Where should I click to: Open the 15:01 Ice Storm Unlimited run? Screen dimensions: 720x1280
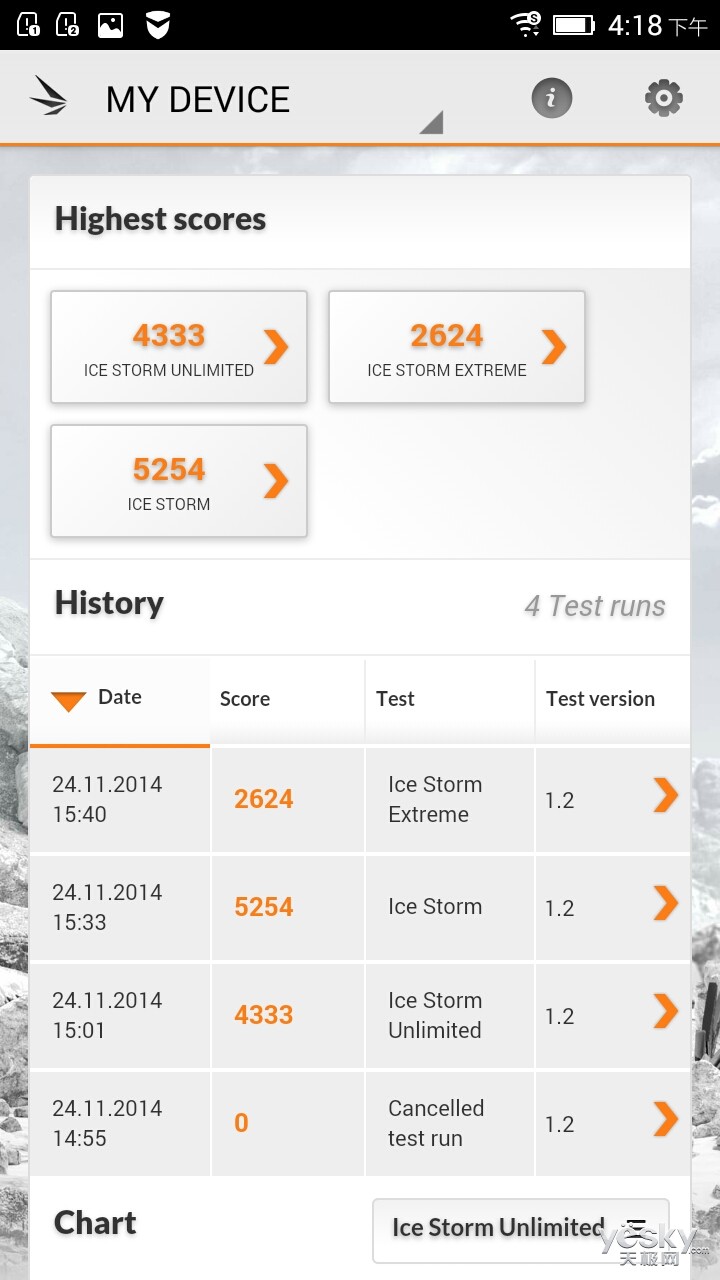tap(360, 1016)
